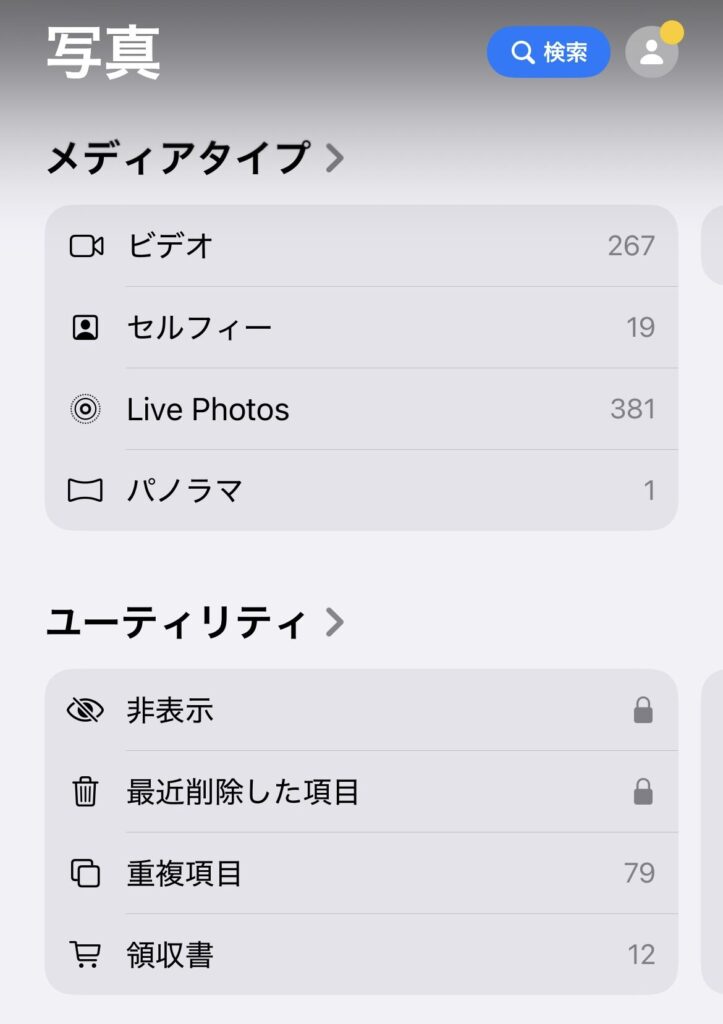Open the ビデオ album
Image resolution: width=723 pixels, height=1024 pixels.
(360, 246)
